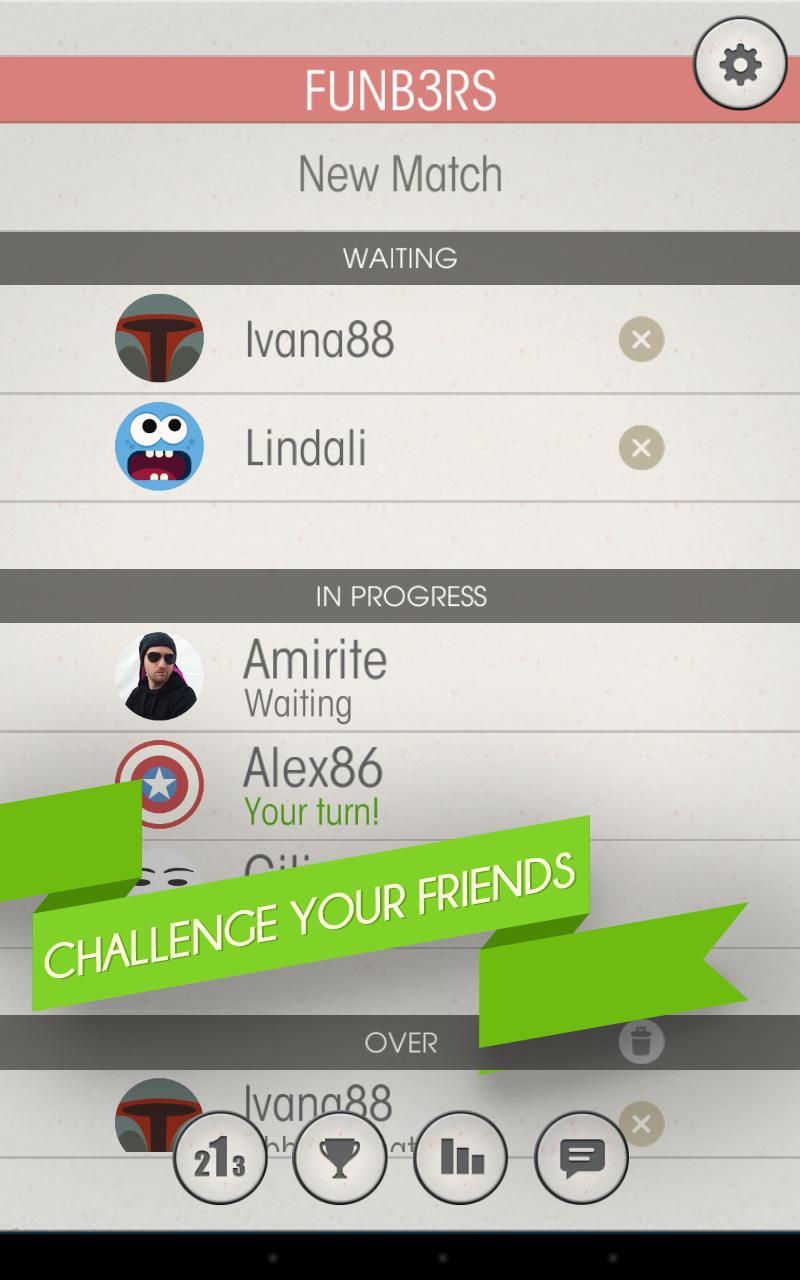Tap the trash icon in the Over section
The height and width of the screenshot is (1280, 800).
click(641, 1041)
